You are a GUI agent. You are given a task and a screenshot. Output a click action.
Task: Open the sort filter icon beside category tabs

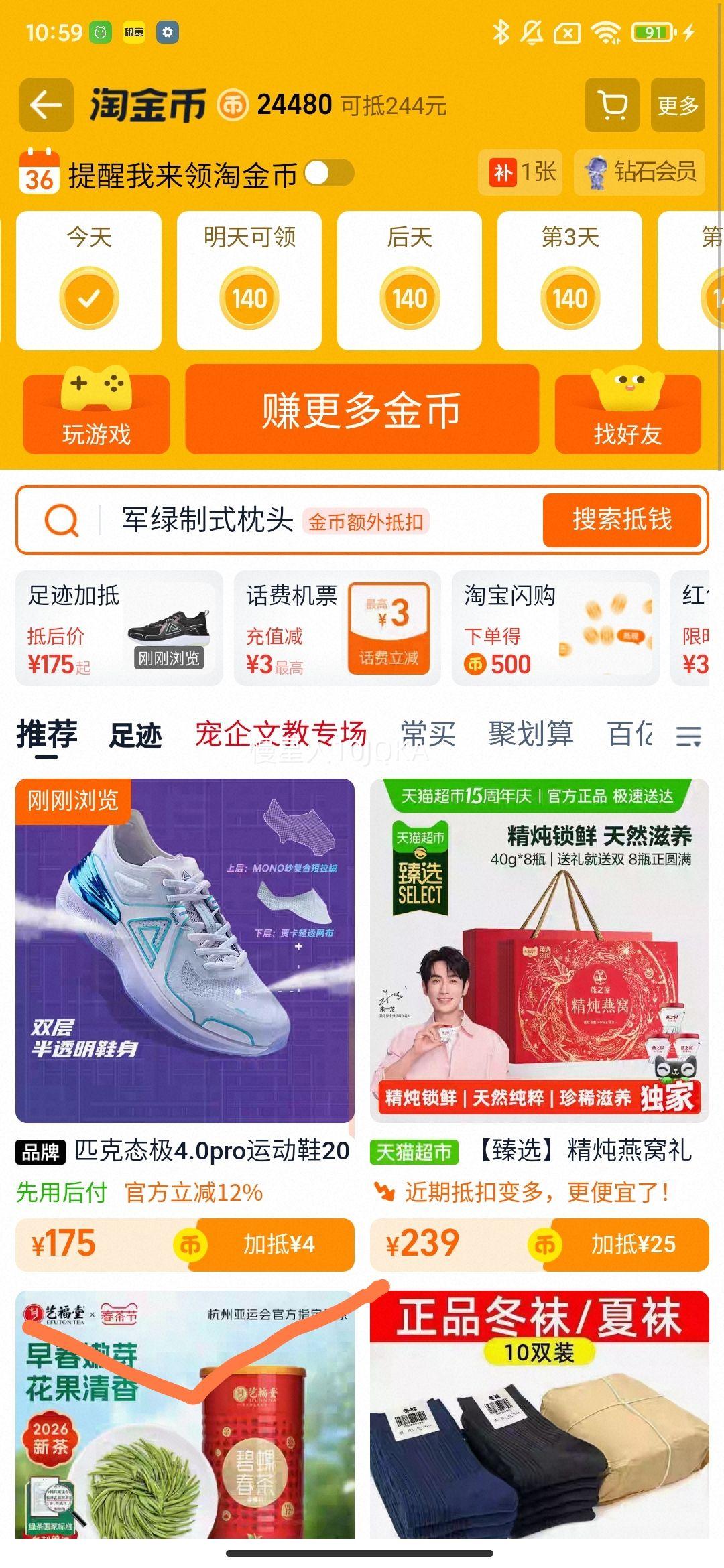pyautogui.click(x=688, y=737)
